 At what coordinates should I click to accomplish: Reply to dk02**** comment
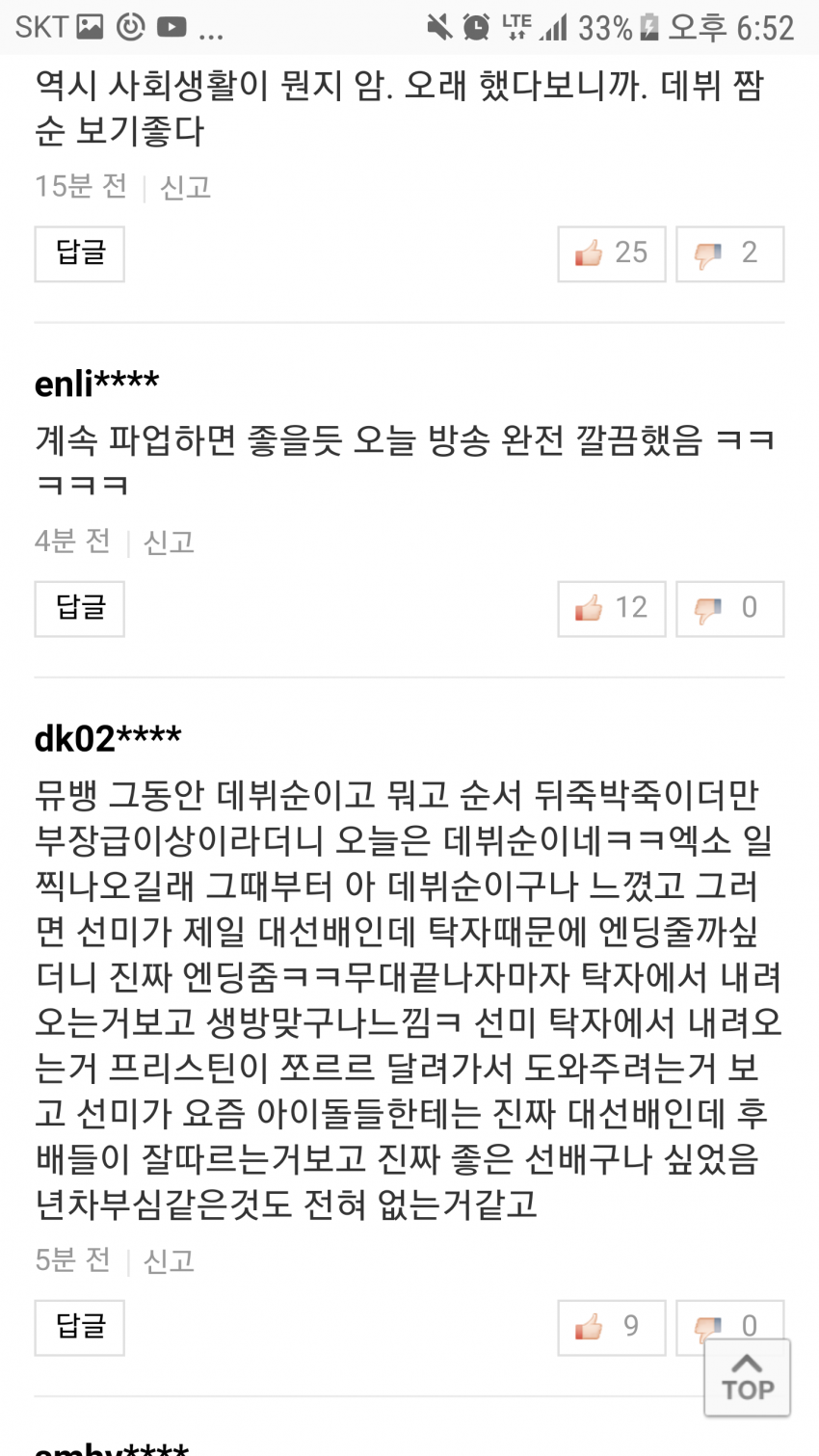click(79, 1328)
